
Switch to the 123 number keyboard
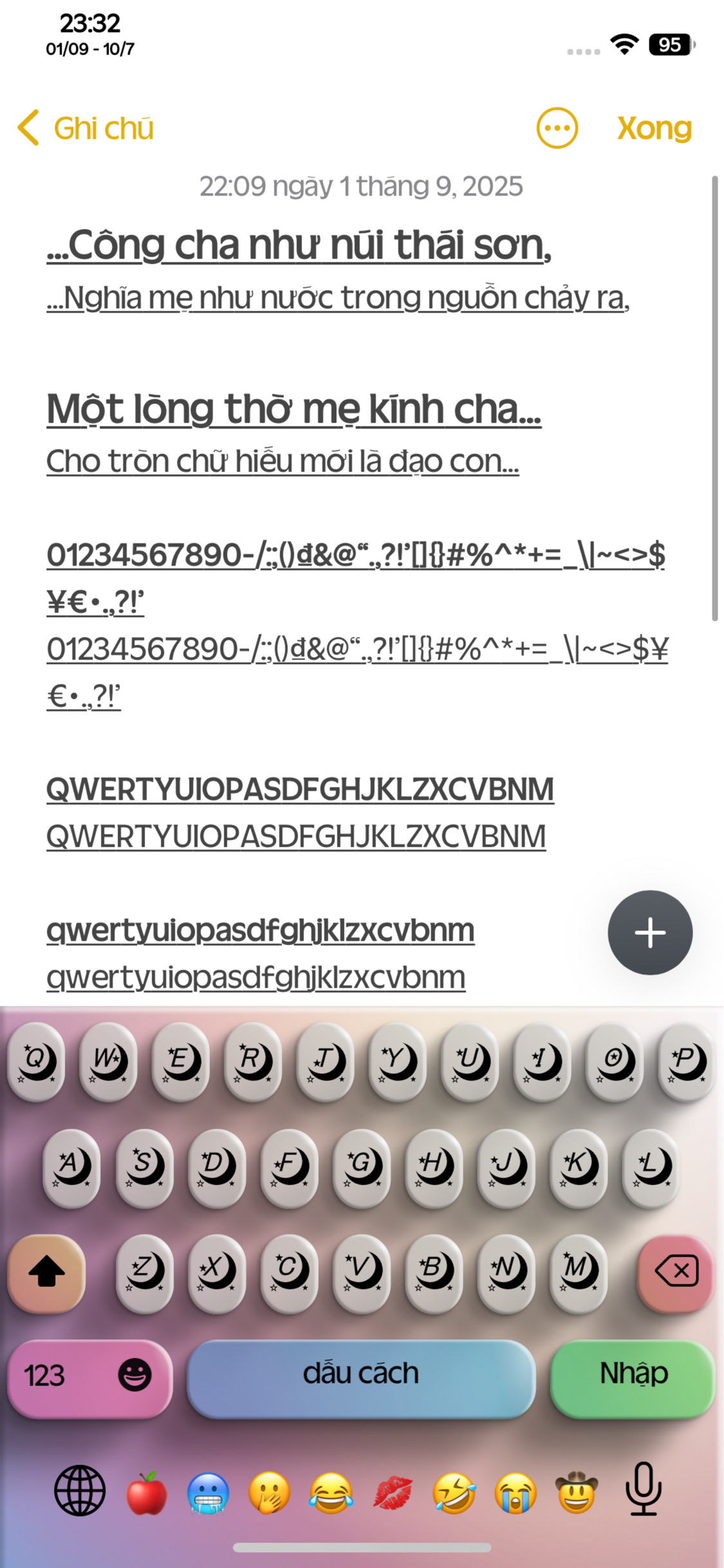click(x=45, y=1376)
